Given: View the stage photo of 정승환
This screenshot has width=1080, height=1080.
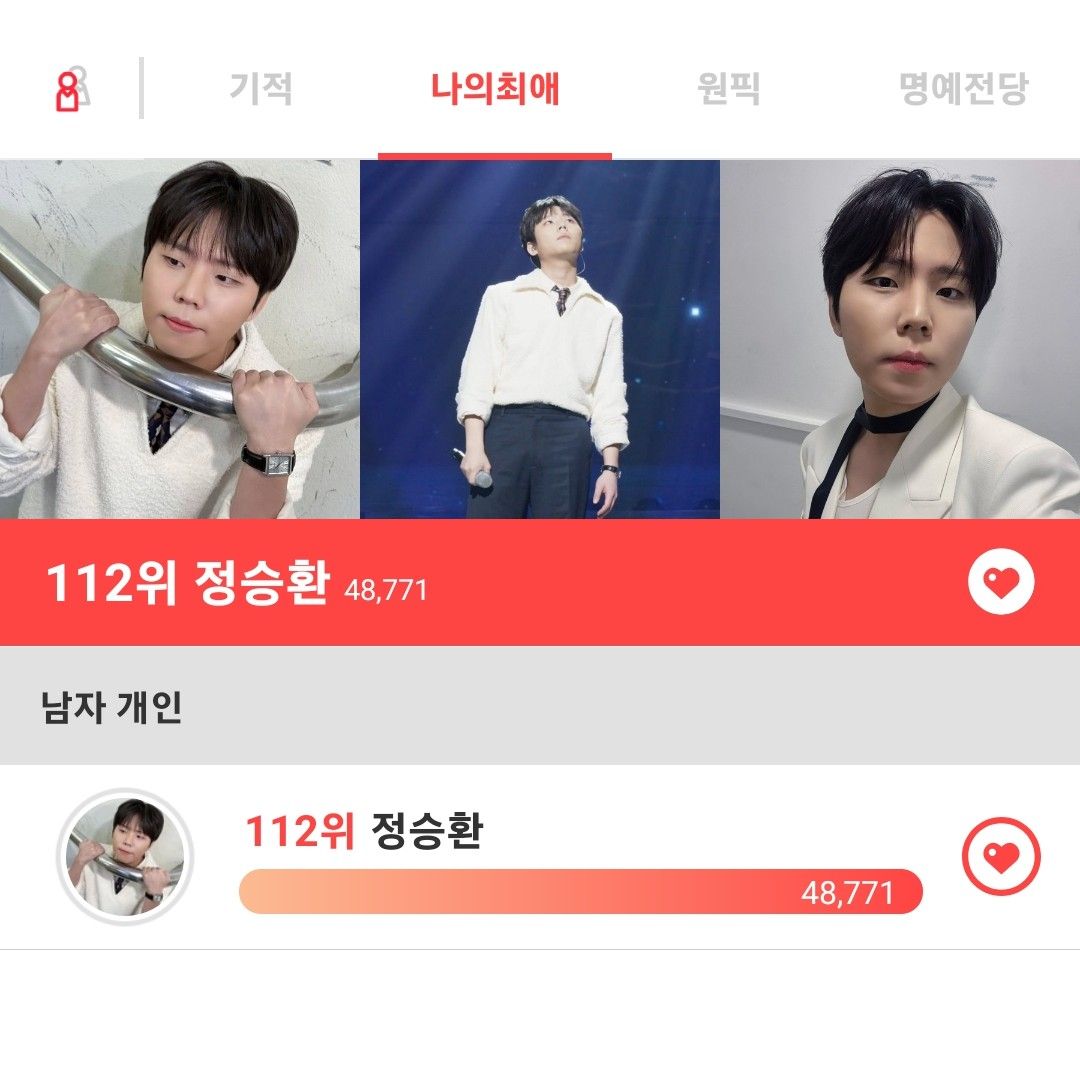Looking at the screenshot, I should 540,339.
